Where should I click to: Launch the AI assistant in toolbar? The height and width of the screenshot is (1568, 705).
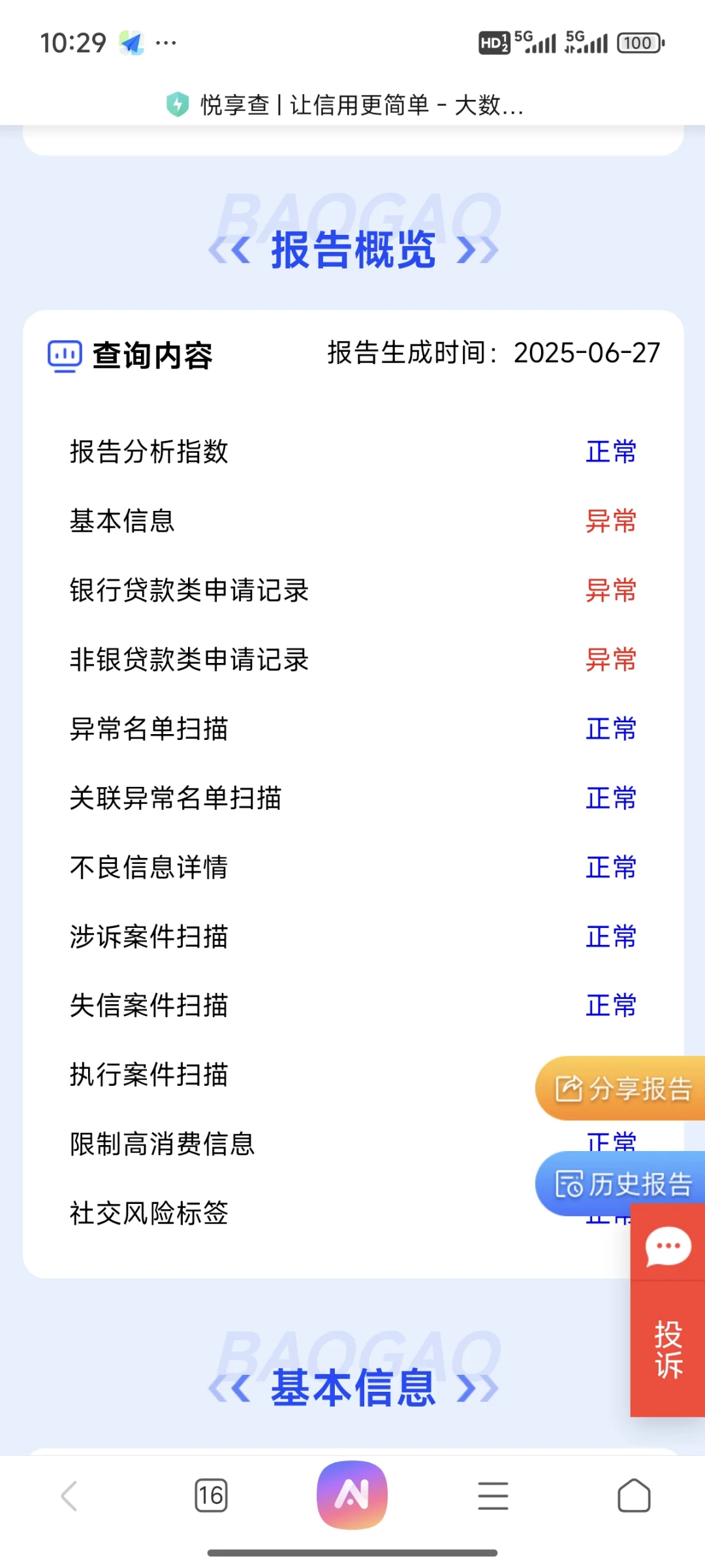pyautogui.click(x=352, y=1494)
